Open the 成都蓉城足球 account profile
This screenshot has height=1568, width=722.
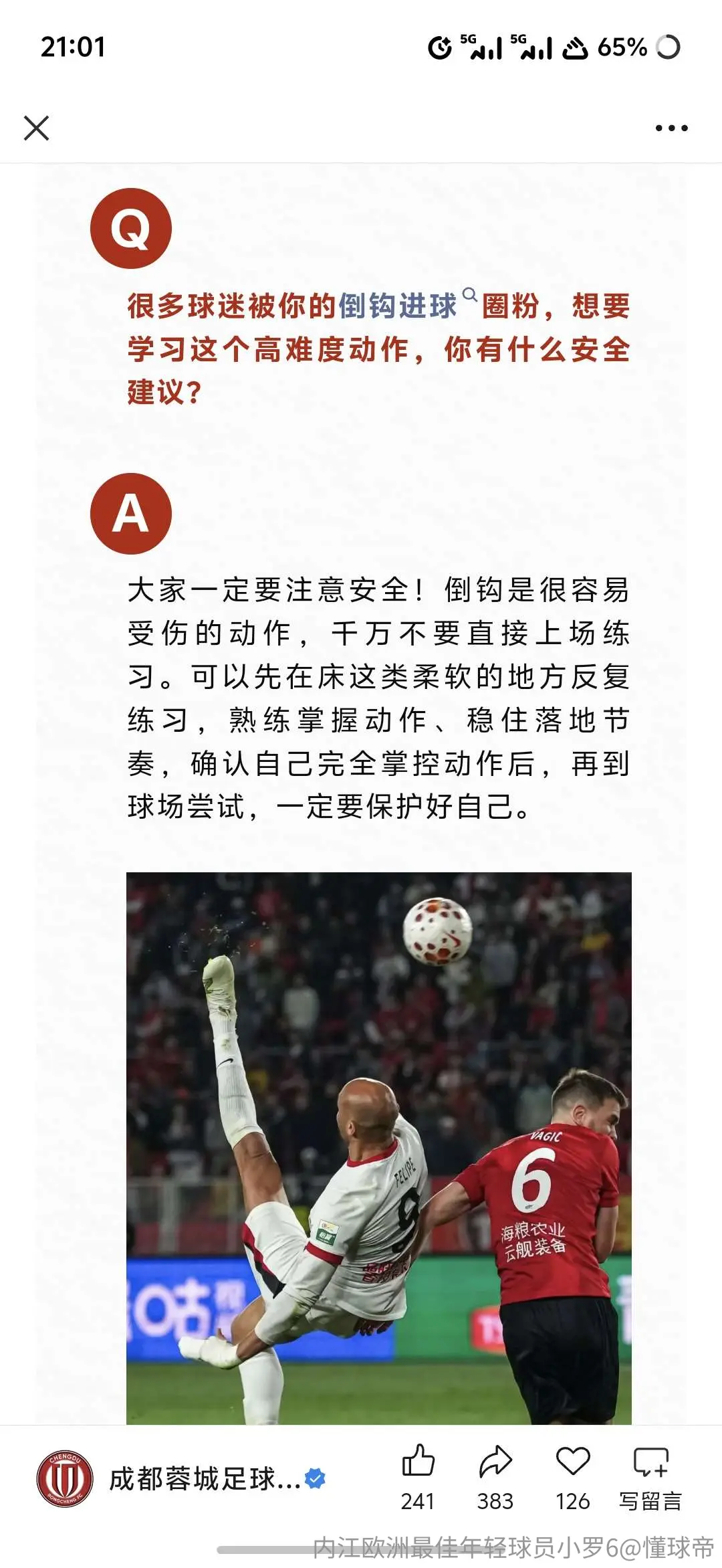coord(180,1478)
